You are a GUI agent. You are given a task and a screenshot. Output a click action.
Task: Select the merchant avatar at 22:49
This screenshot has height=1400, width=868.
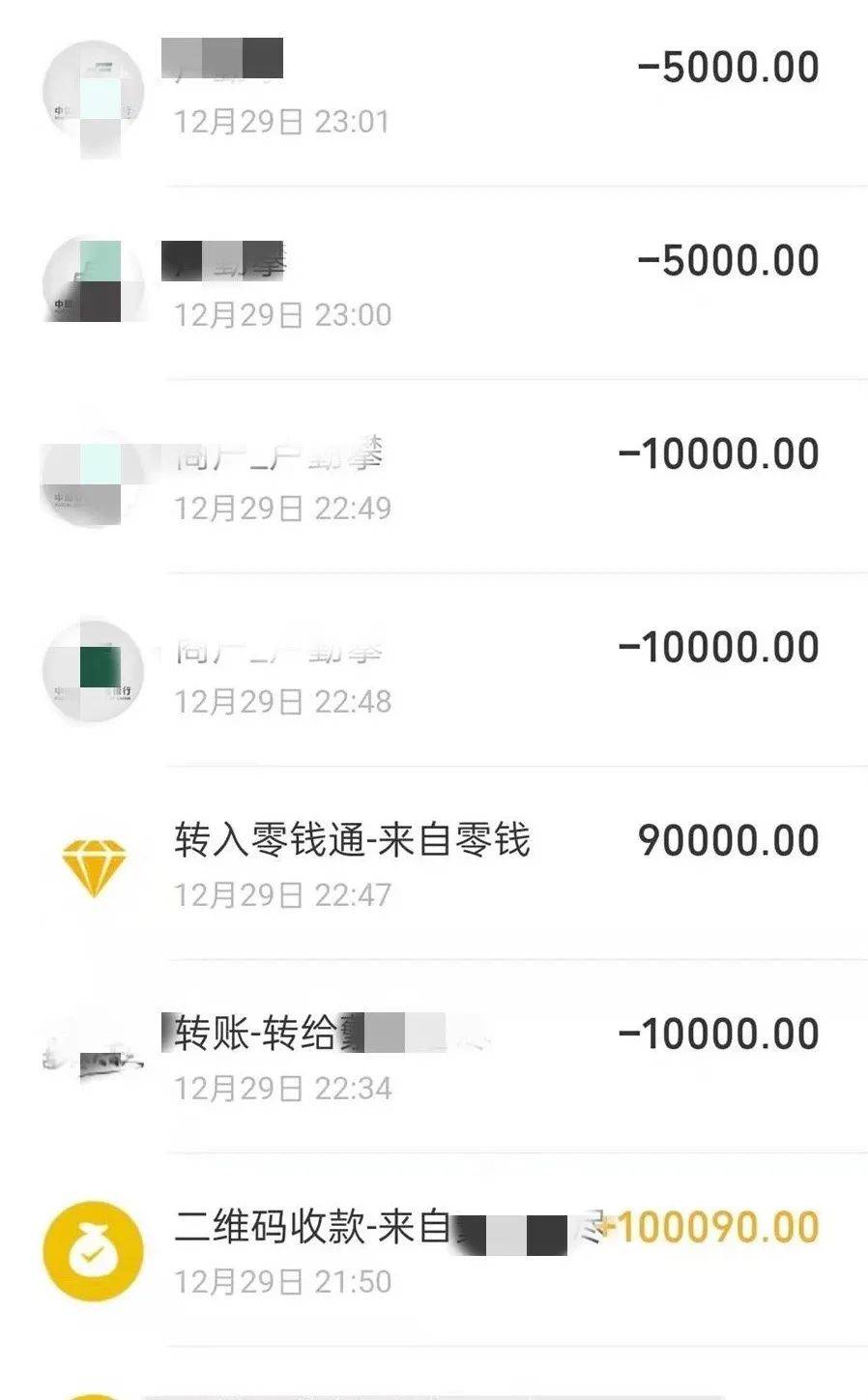(x=92, y=476)
